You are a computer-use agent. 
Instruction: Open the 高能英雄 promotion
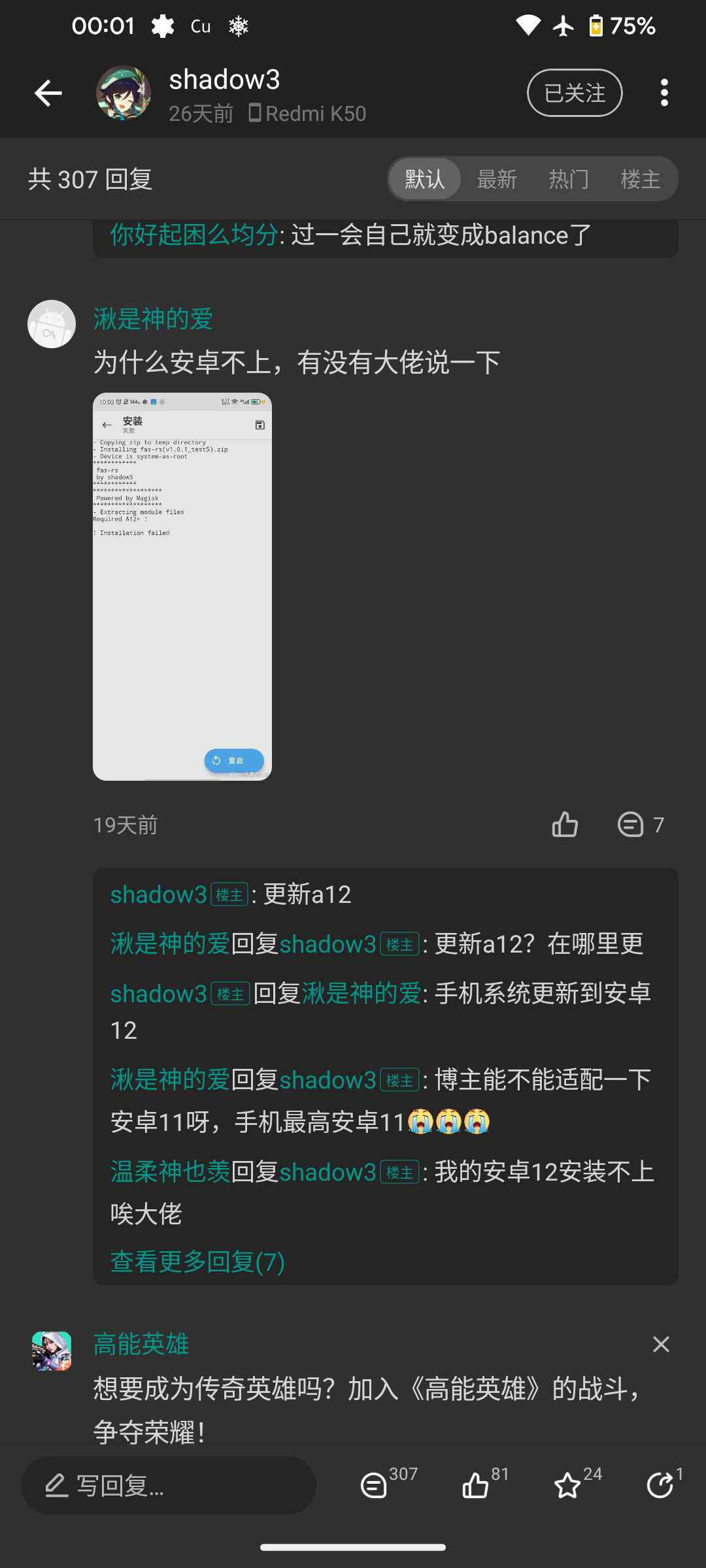[x=366, y=1388]
